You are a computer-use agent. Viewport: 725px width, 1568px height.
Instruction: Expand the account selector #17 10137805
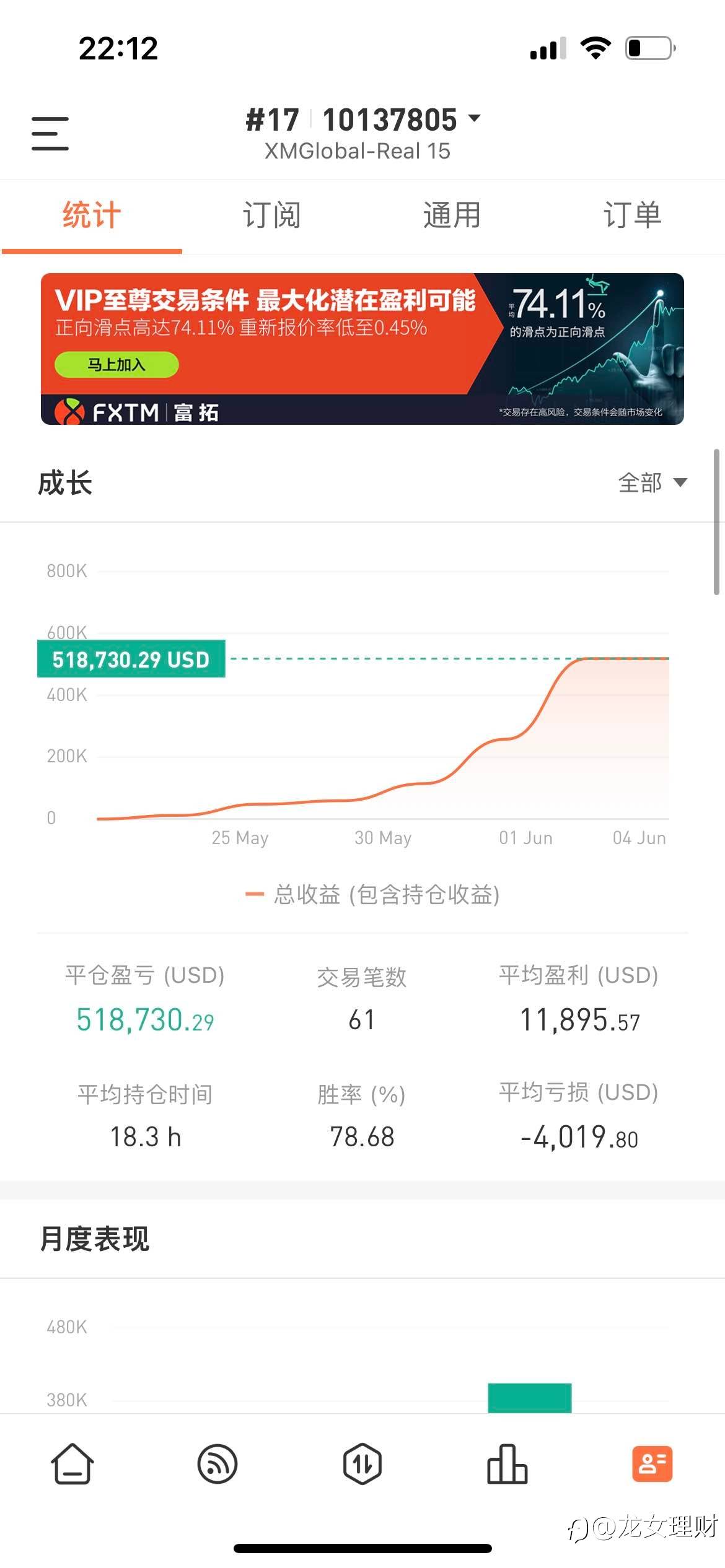(363, 120)
